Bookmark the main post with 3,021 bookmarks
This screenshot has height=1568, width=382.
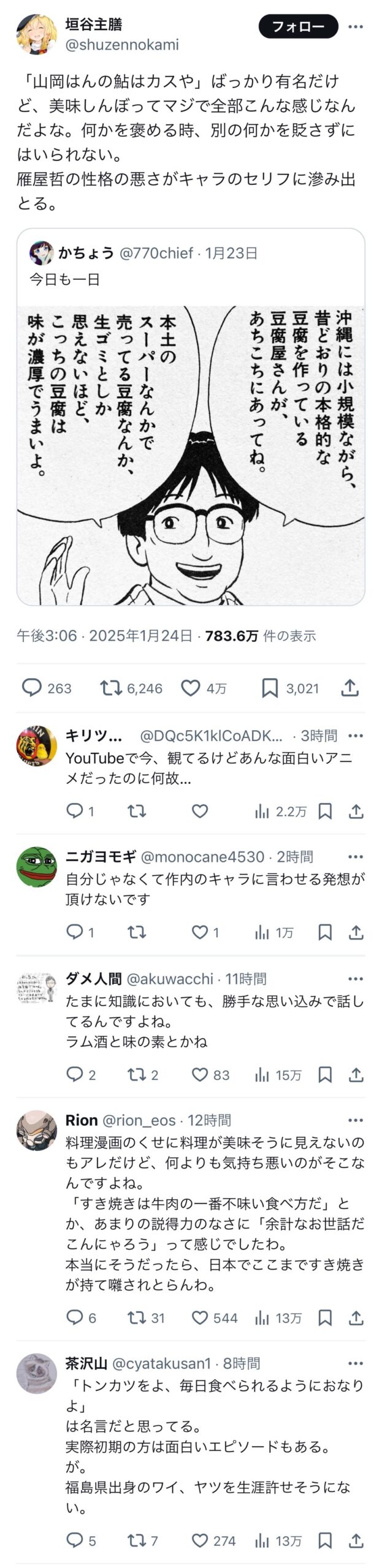coord(270,688)
